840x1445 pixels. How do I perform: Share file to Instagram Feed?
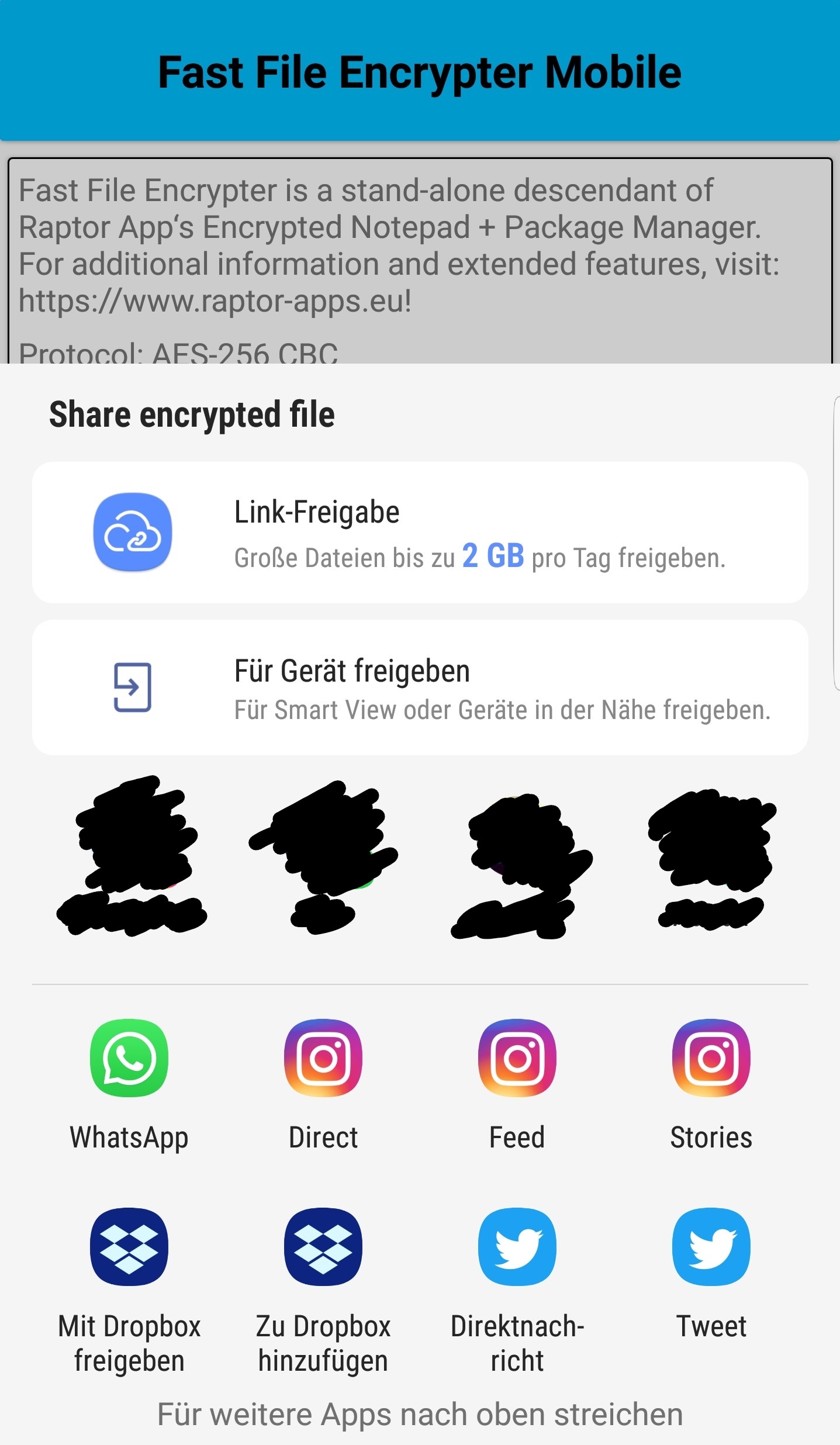pyautogui.click(x=517, y=1058)
